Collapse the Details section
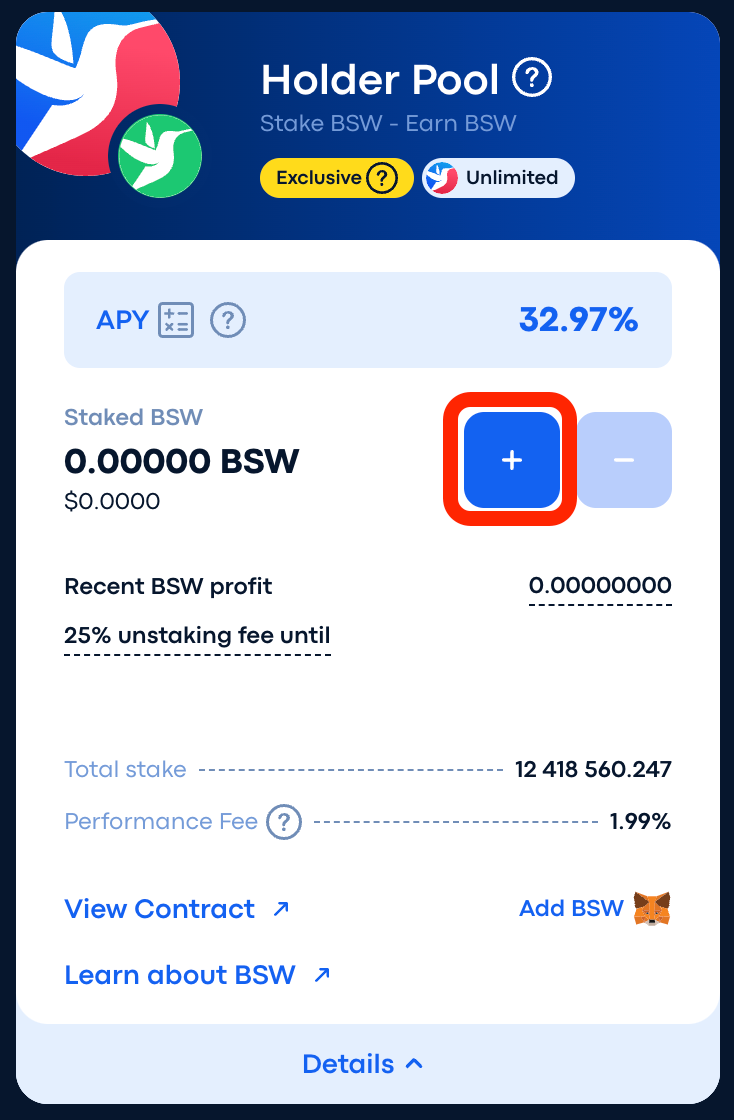 point(363,1064)
